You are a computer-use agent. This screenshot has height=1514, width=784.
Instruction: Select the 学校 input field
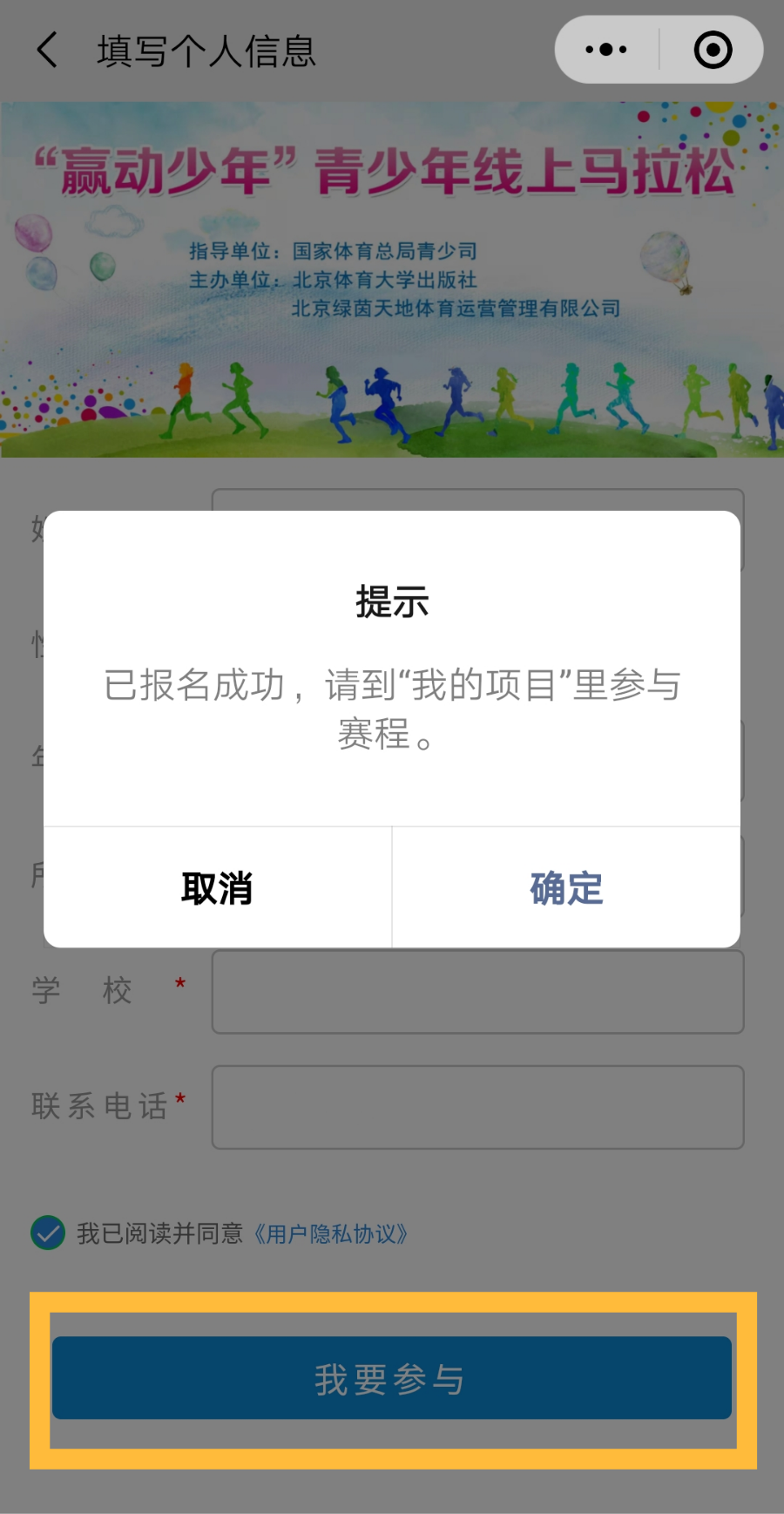click(x=477, y=993)
